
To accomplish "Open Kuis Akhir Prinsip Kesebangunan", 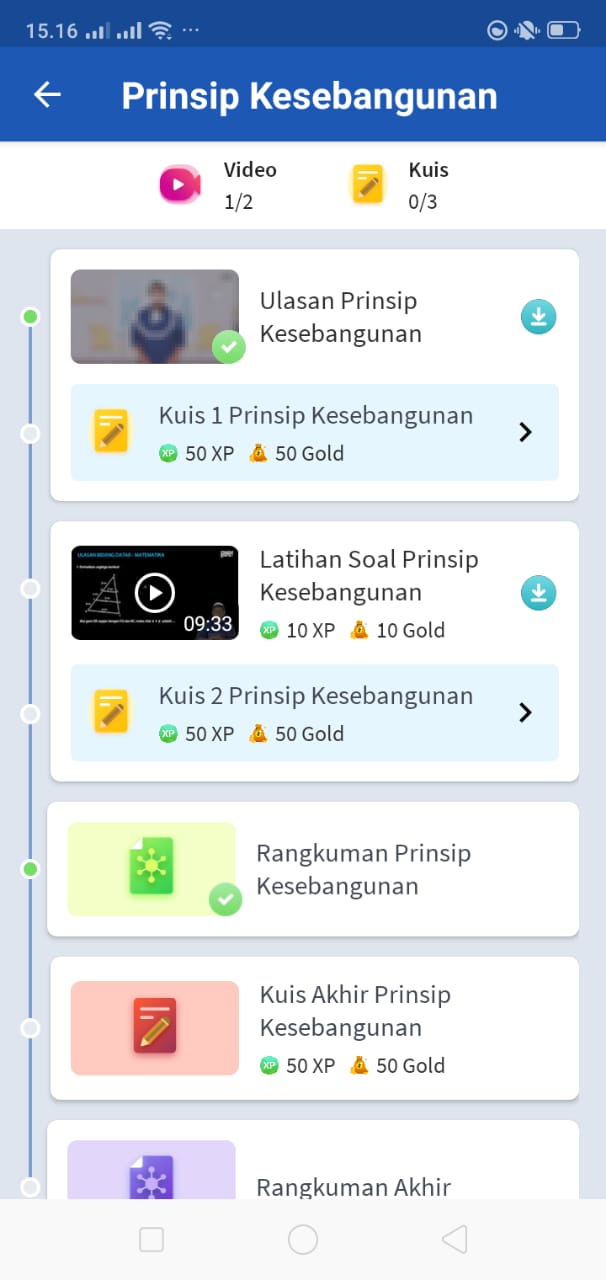I will tap(313, 1028).
